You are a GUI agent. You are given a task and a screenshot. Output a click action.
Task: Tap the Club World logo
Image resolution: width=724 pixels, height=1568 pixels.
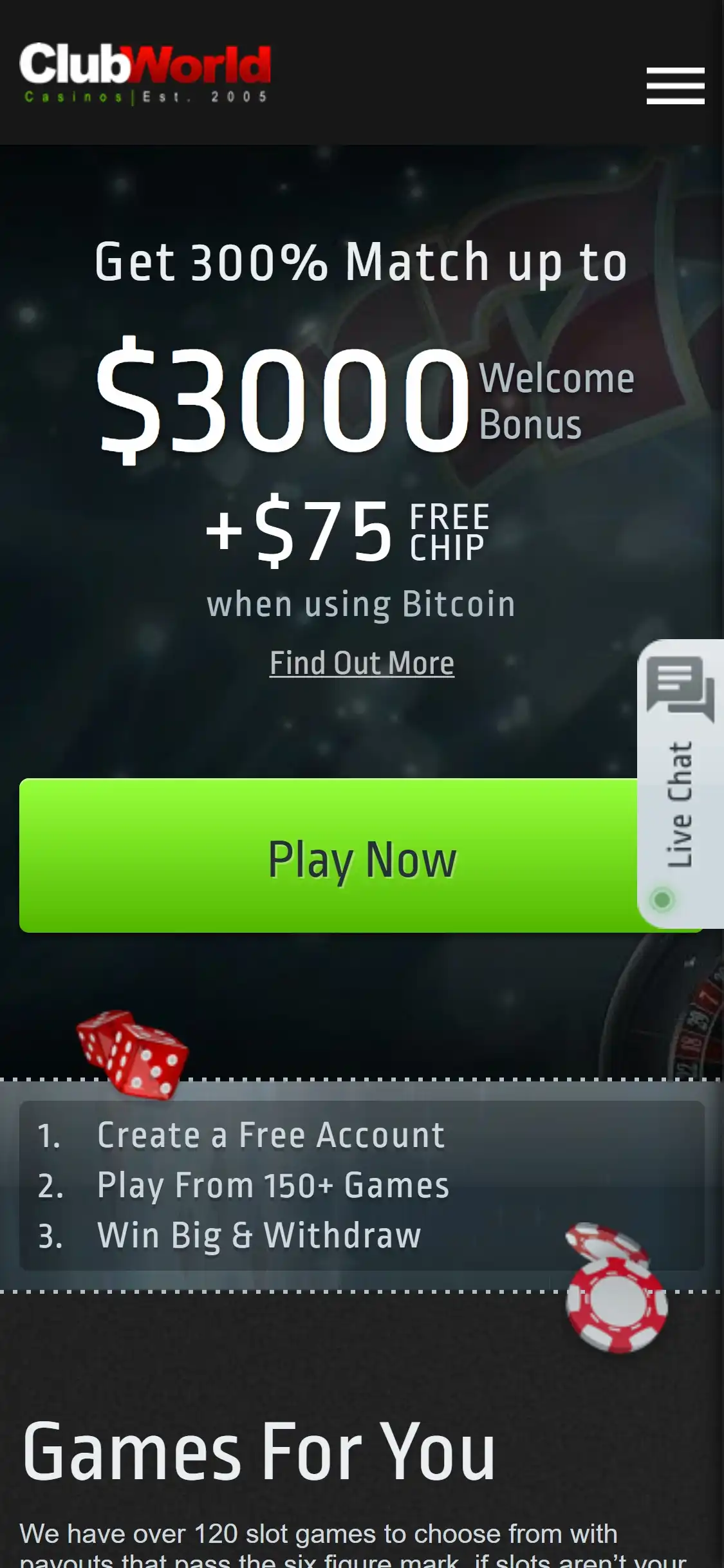[145, 73]
